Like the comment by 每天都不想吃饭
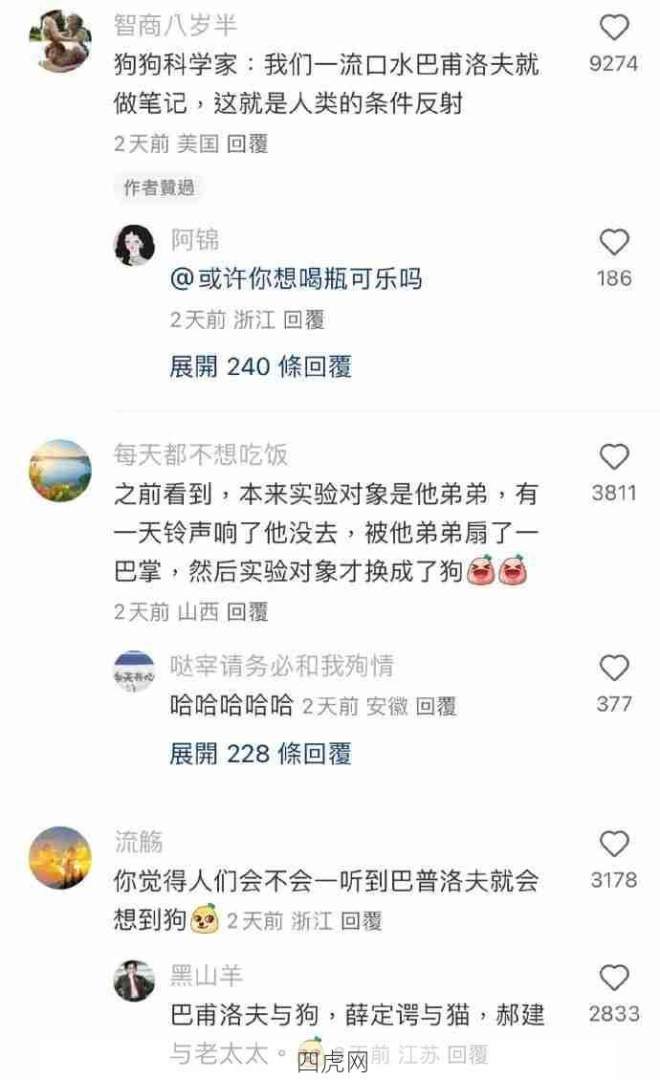This screenshot has width=660, height=1080. tap(614, 458)
